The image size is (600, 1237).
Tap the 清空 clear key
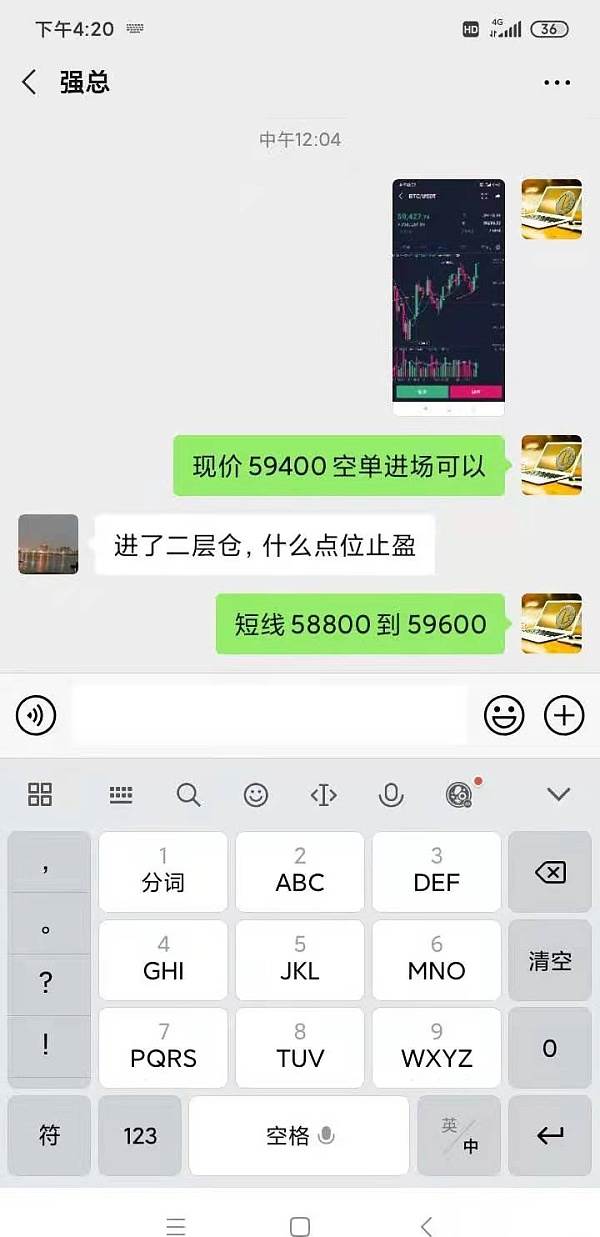tap(550, 961)
